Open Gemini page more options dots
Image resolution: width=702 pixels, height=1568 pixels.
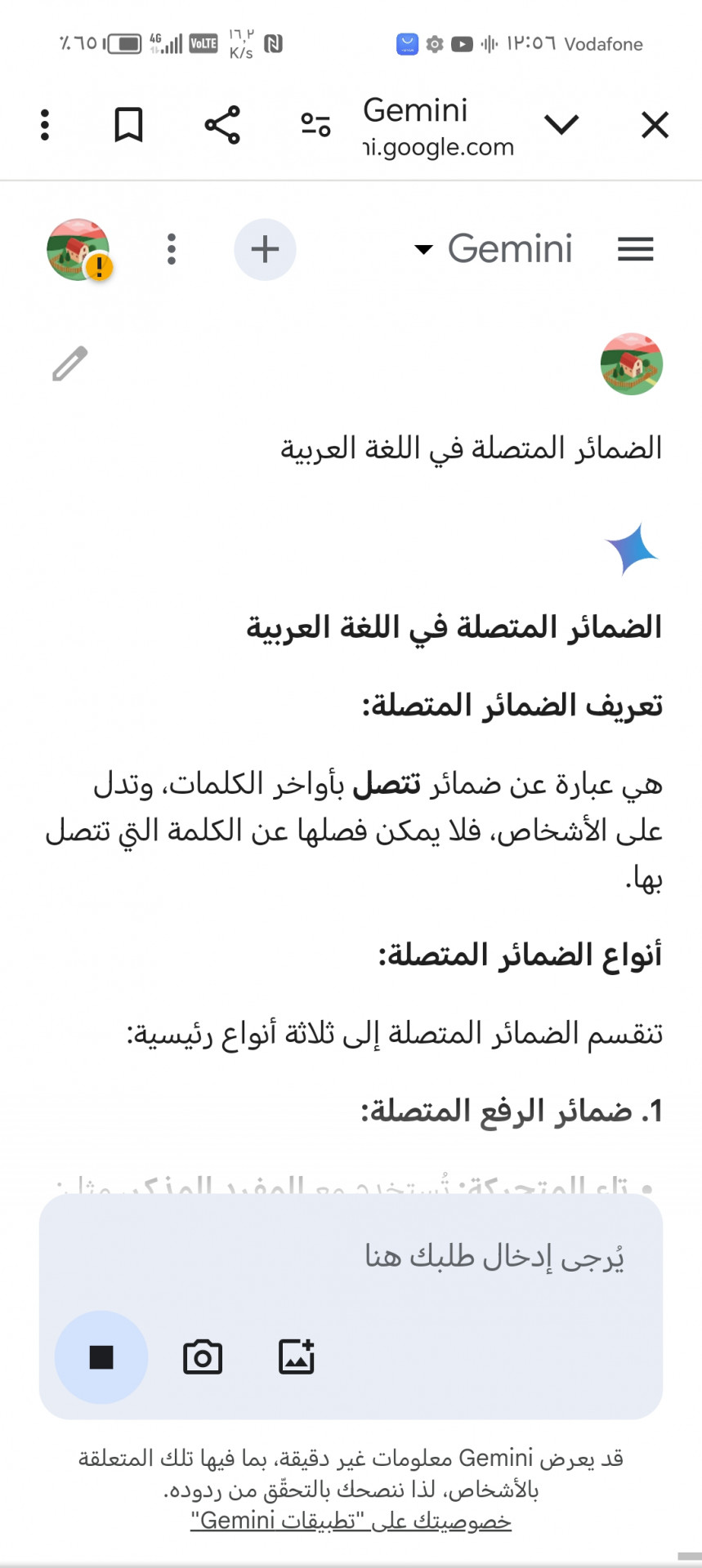(172, 249)
